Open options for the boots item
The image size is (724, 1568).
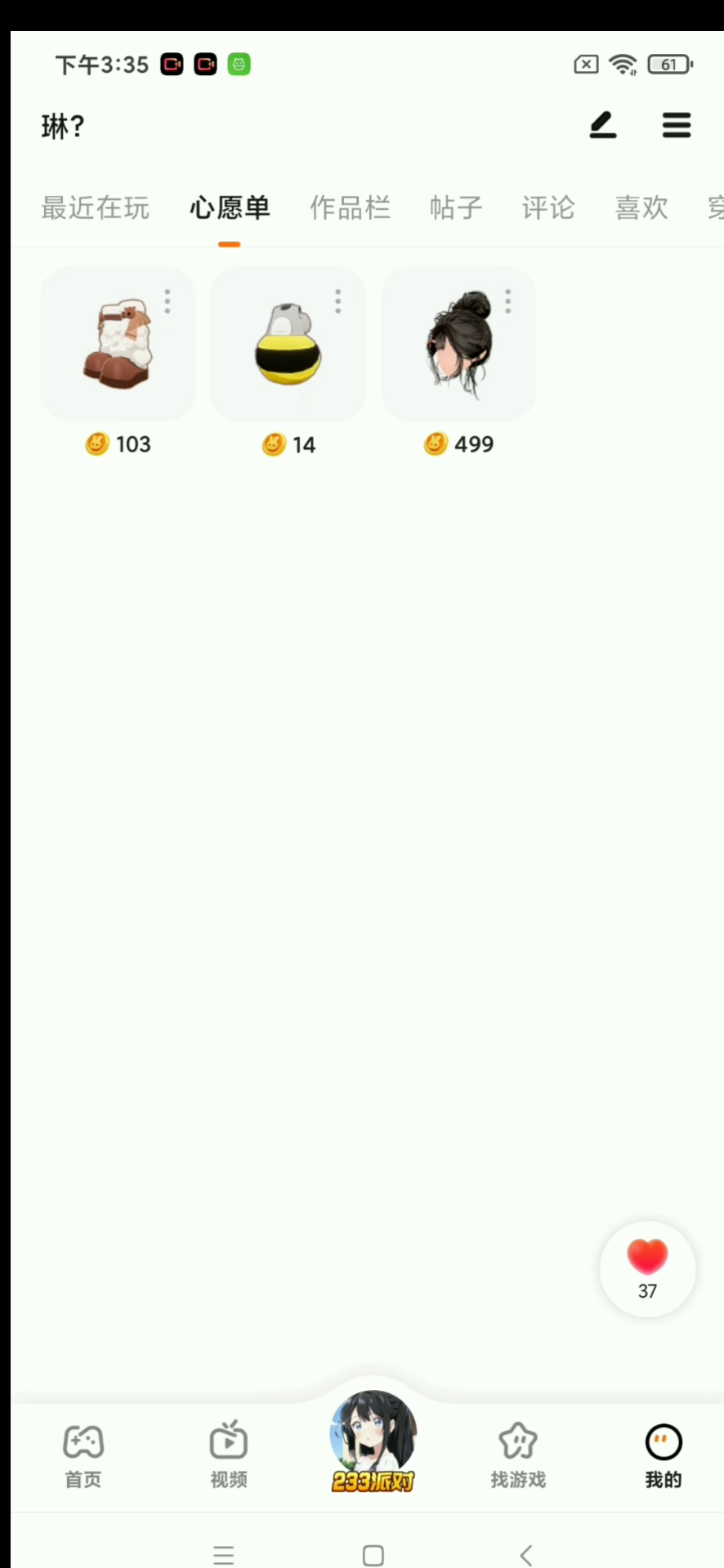(x=168, y=301)
